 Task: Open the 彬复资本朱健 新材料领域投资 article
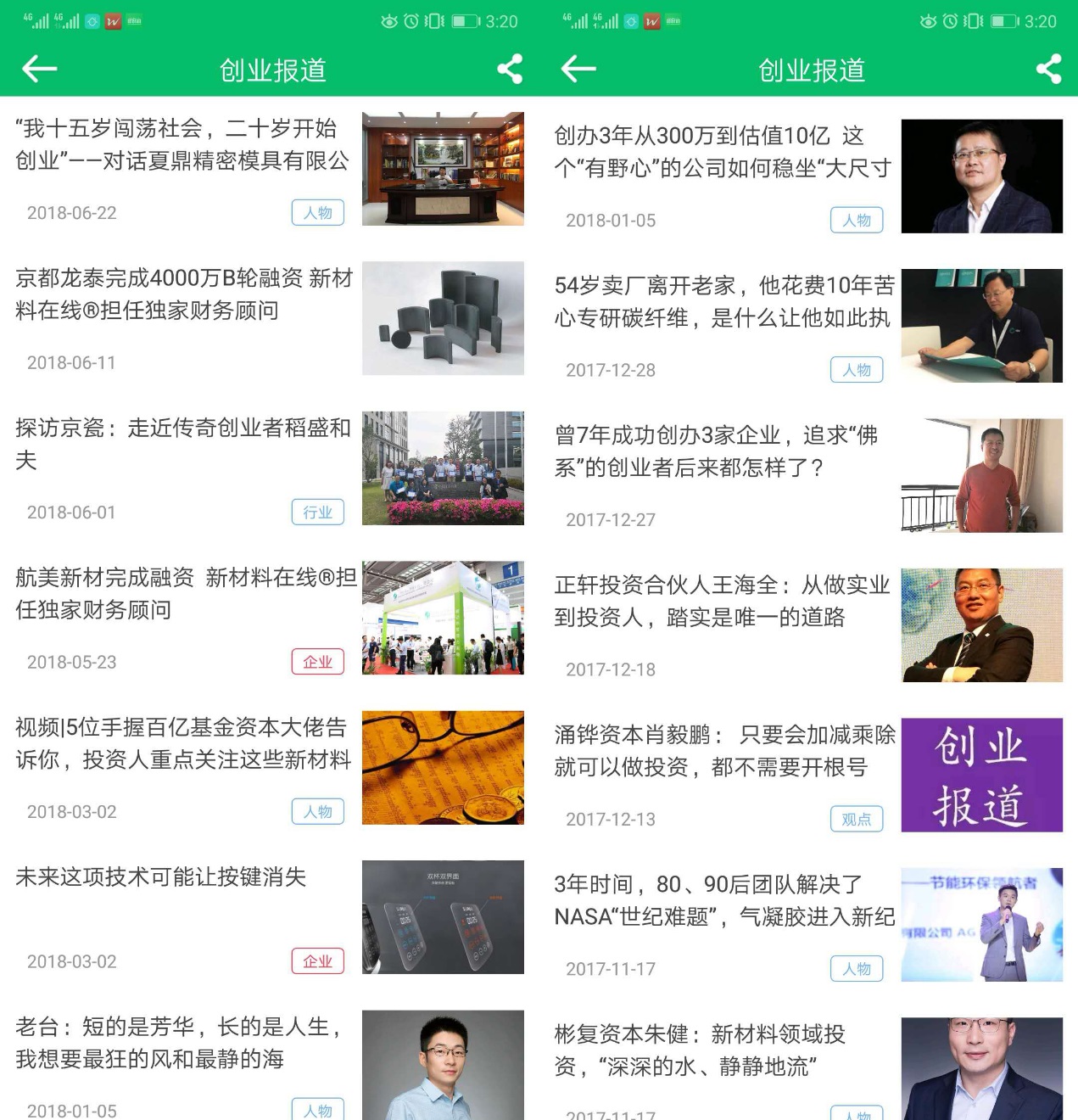[x=700, y=1050]
